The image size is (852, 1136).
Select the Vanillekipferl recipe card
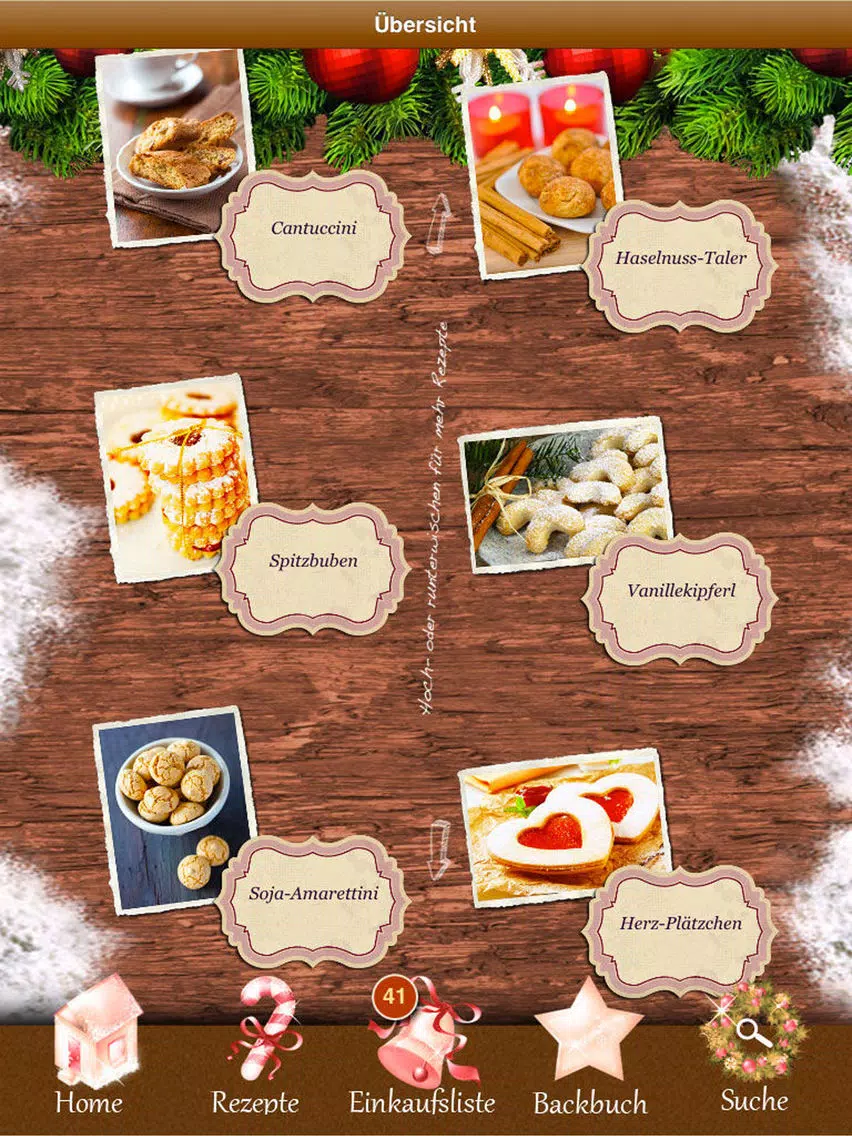(680, 591)
